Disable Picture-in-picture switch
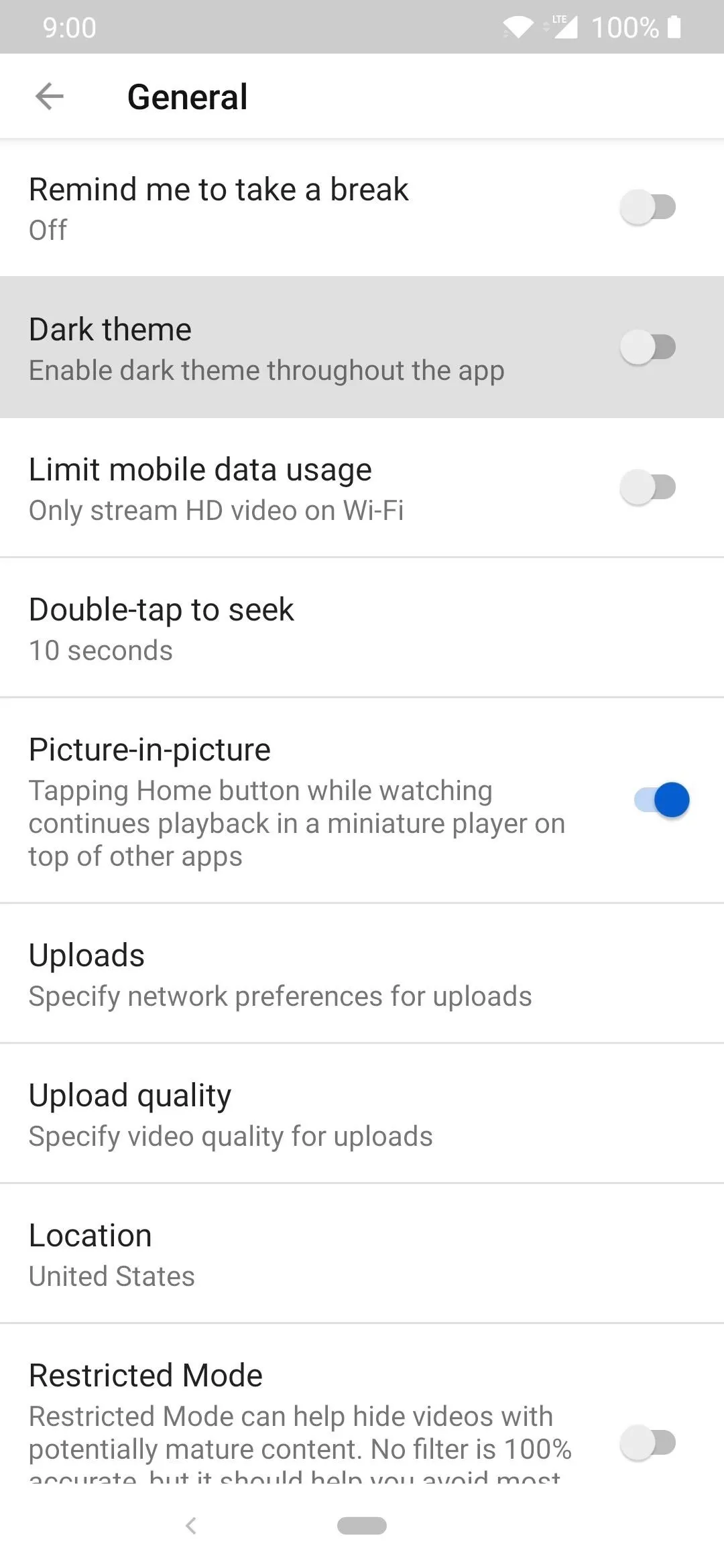The image size is (724, 1568). pos(662,800)
